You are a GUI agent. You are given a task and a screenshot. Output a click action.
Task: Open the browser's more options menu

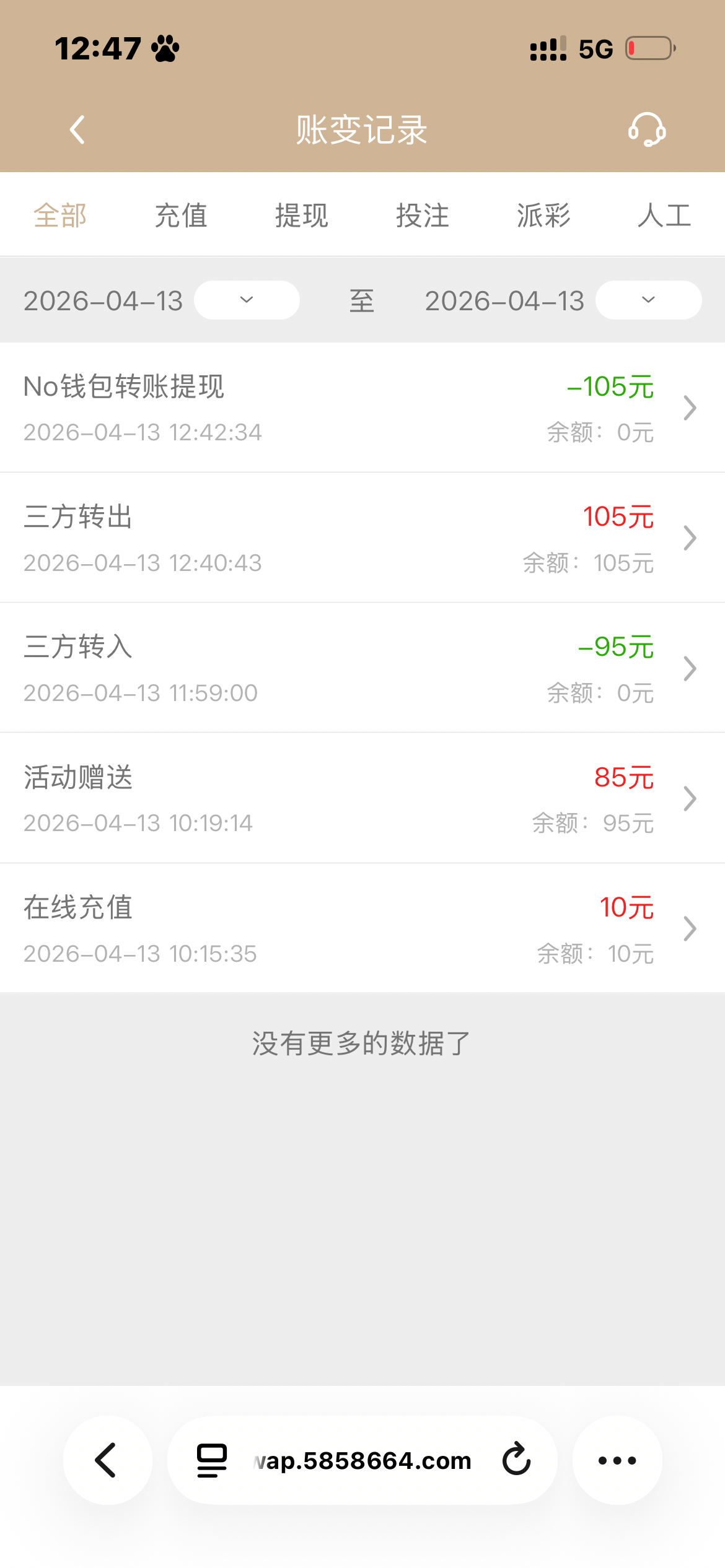617,1460
